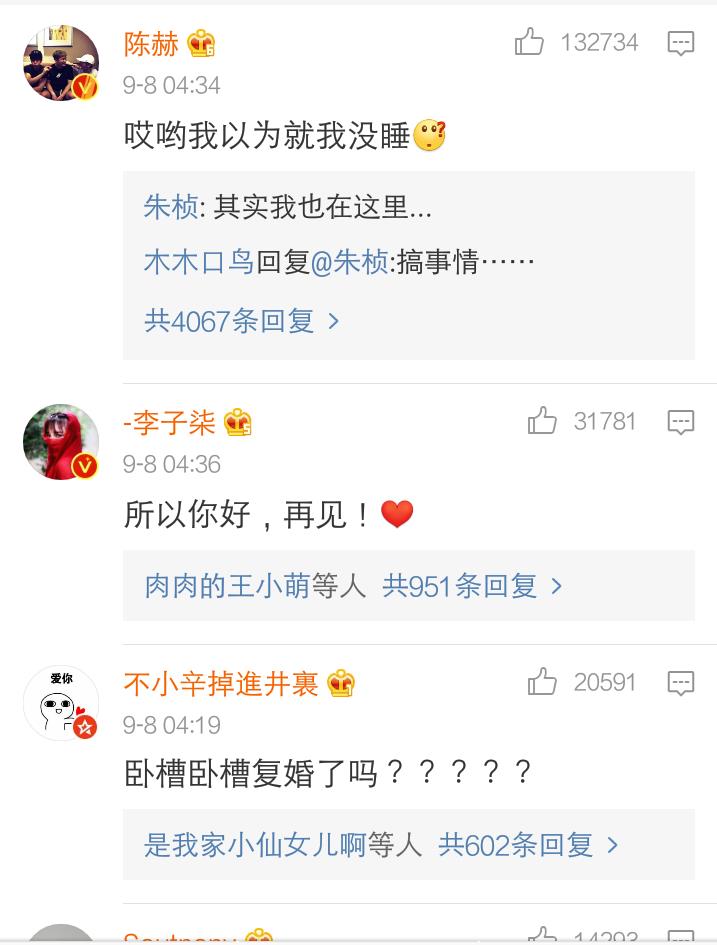Reply to -李子柒's comment
Image resolution: width=717 pixels, height=945 pixels.
pos(681,422)
